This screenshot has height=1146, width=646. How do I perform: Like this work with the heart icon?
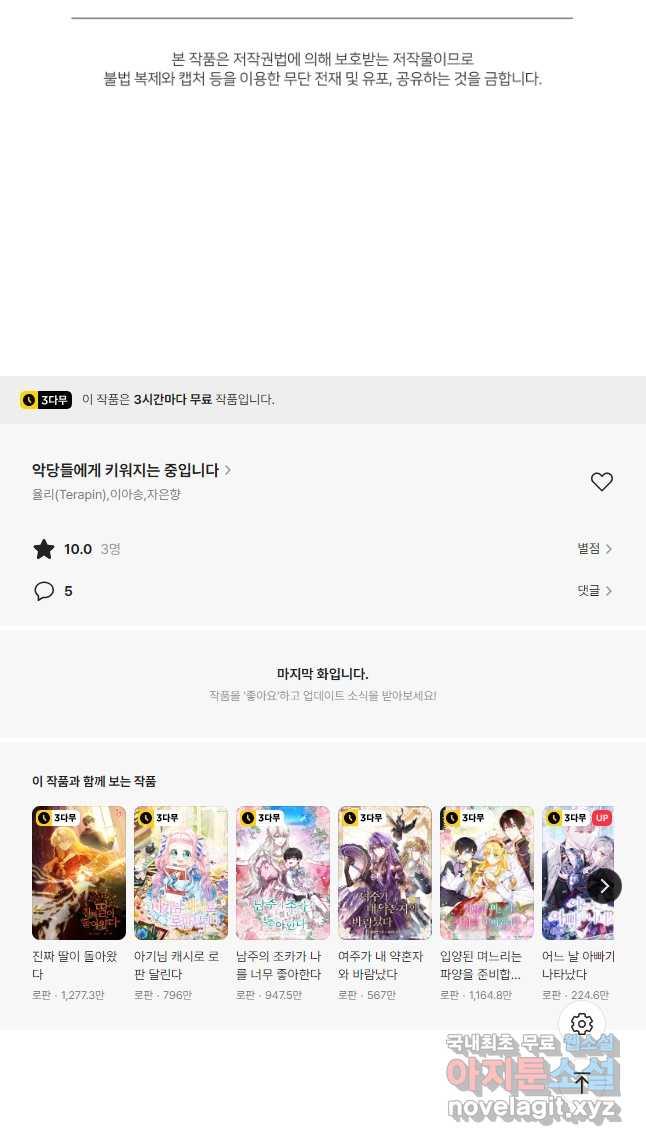[601, 482]
